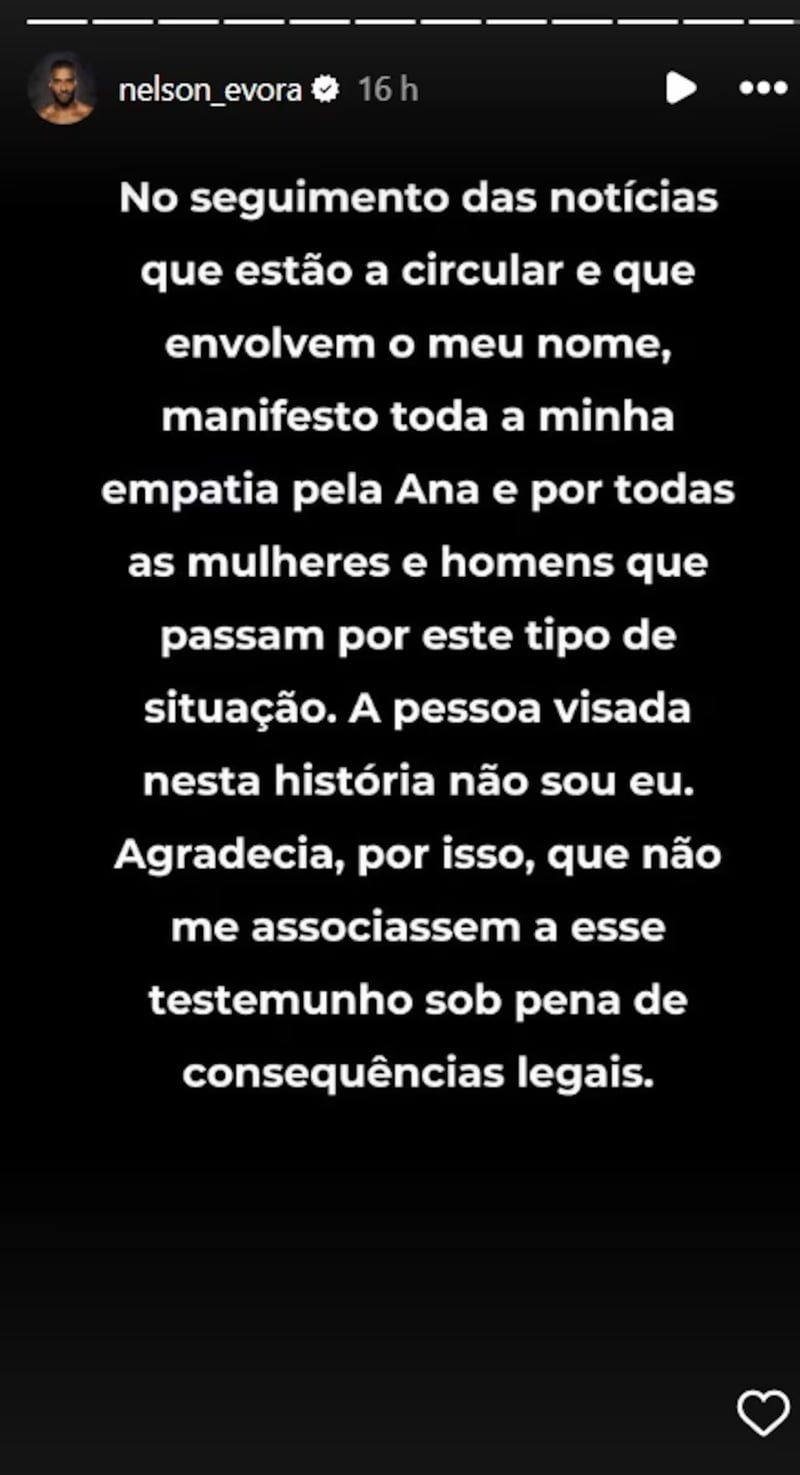Open nelson_evora's profile picture
The image size is (800, 1475).
tap(62, 89)
